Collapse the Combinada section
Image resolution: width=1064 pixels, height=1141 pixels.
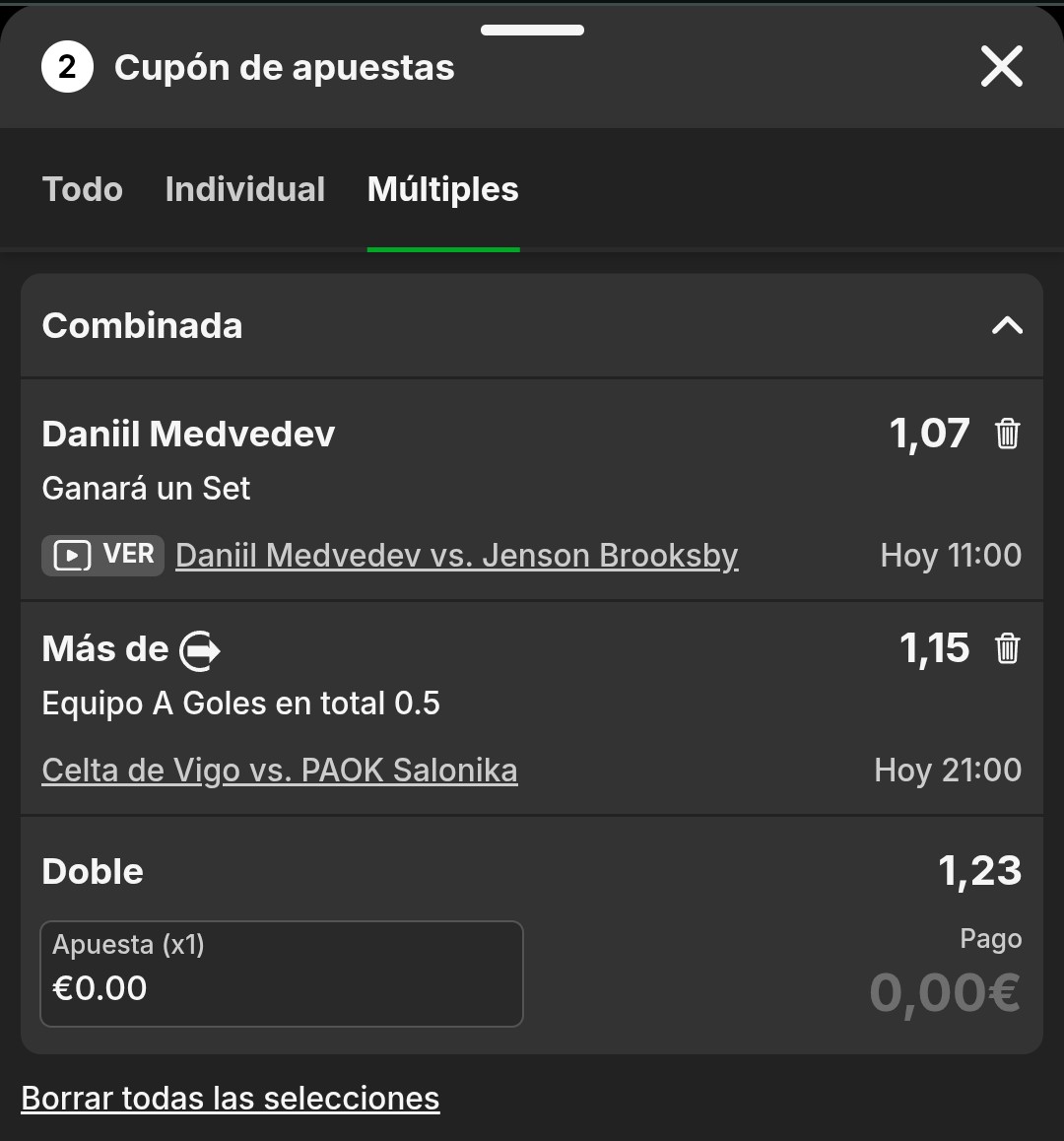(1006, 326)
